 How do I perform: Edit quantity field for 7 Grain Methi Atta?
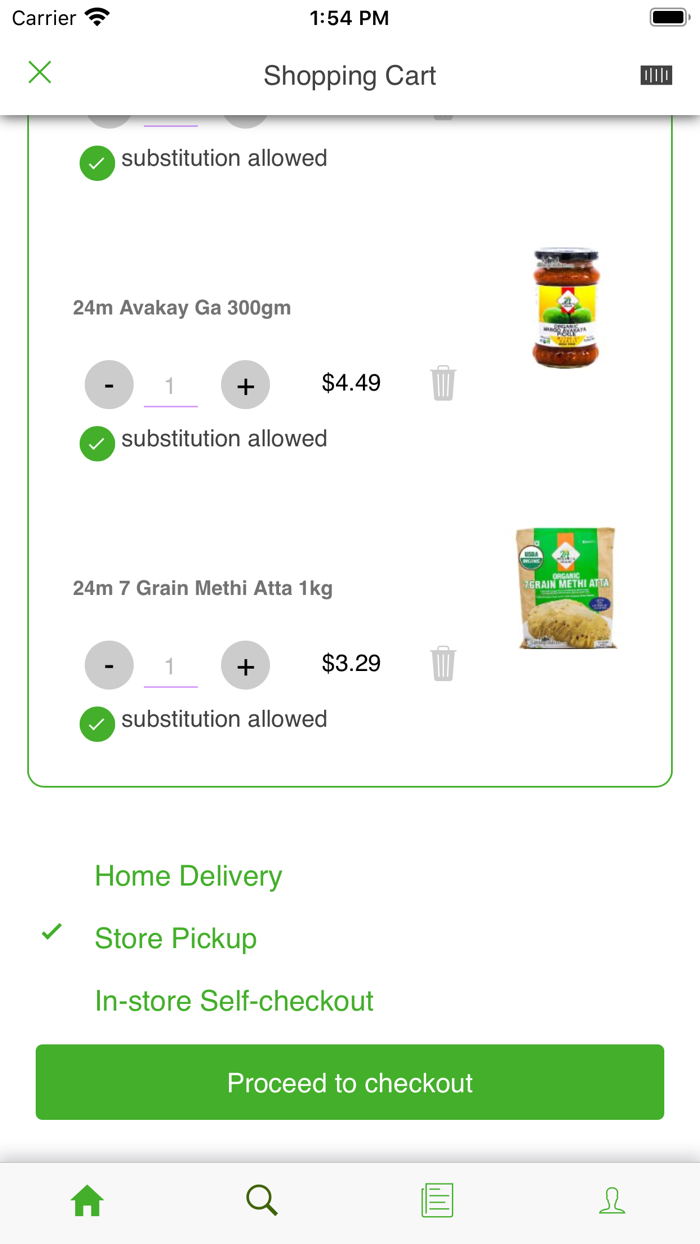coord(170,666)
